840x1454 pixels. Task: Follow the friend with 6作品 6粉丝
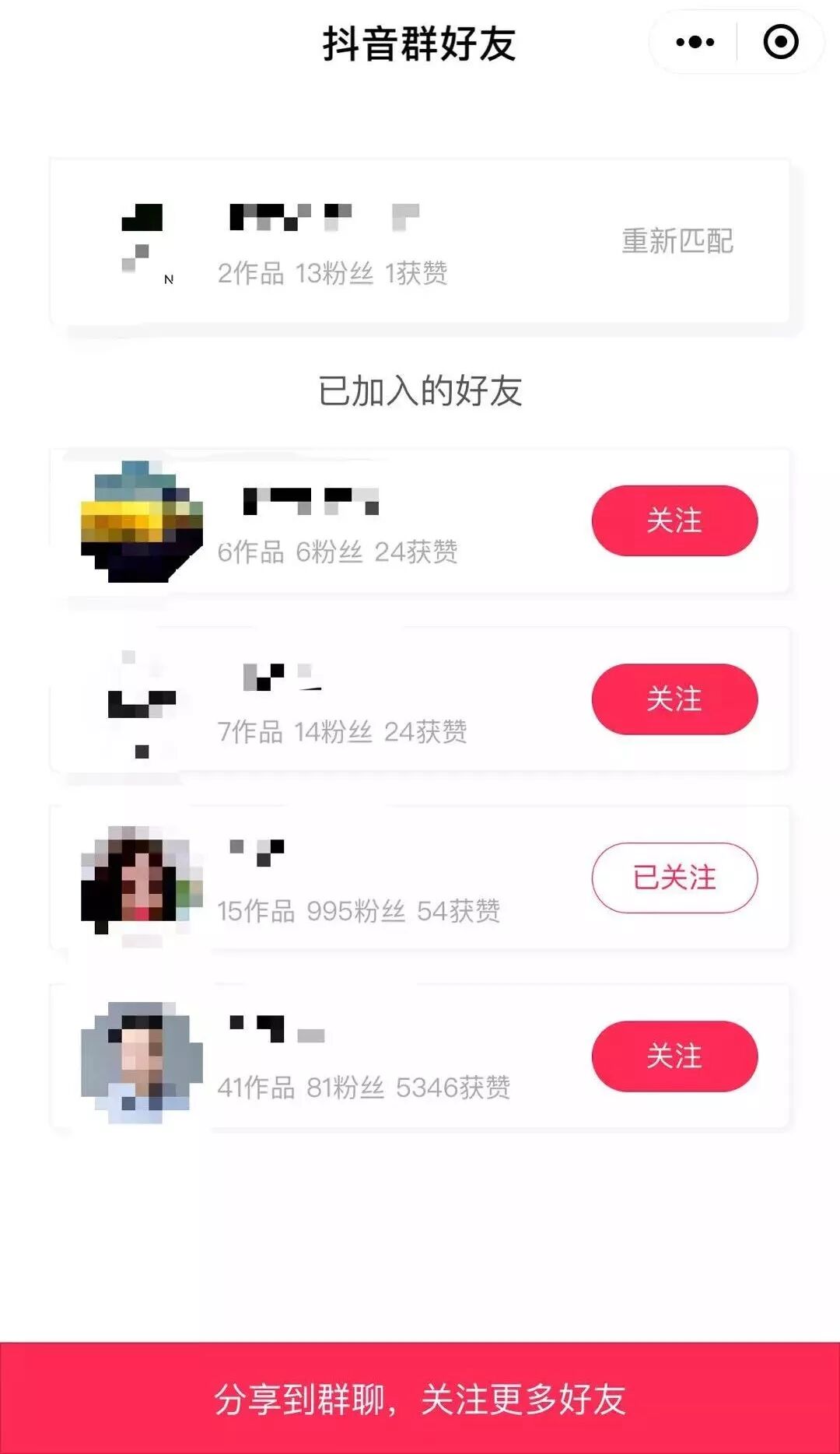pyautogui.click(x=674, y=520)
